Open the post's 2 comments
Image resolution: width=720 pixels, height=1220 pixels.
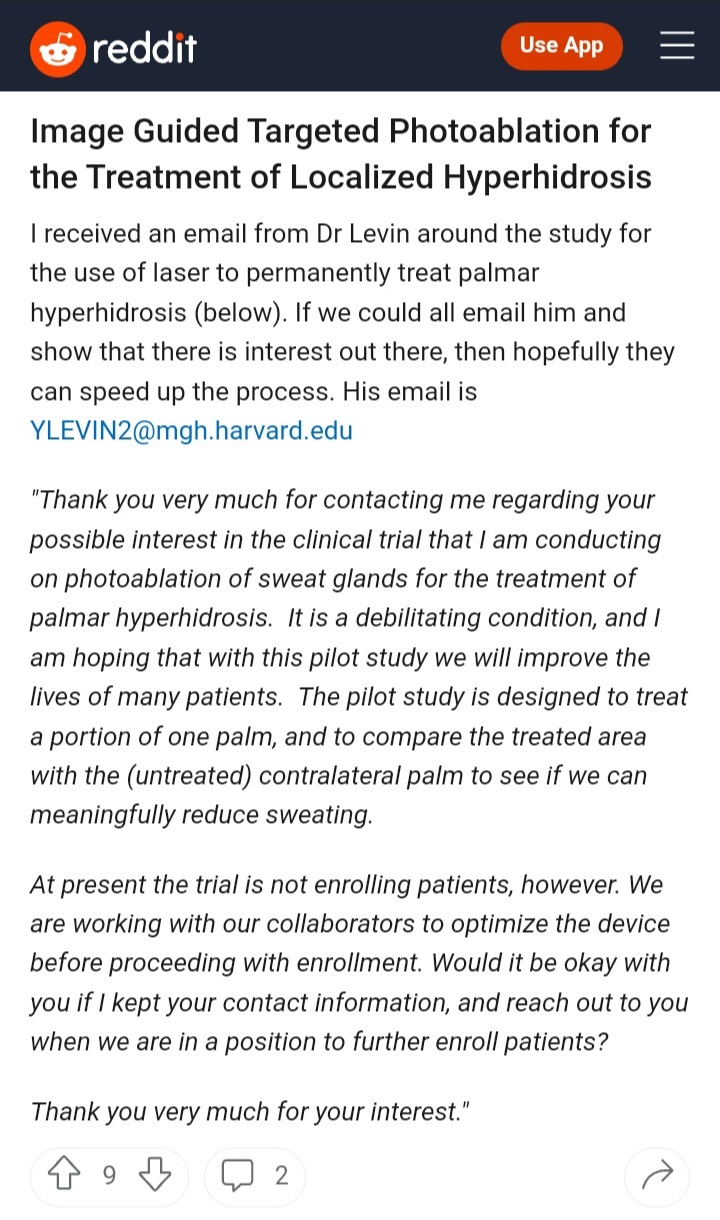(255, 1176)
